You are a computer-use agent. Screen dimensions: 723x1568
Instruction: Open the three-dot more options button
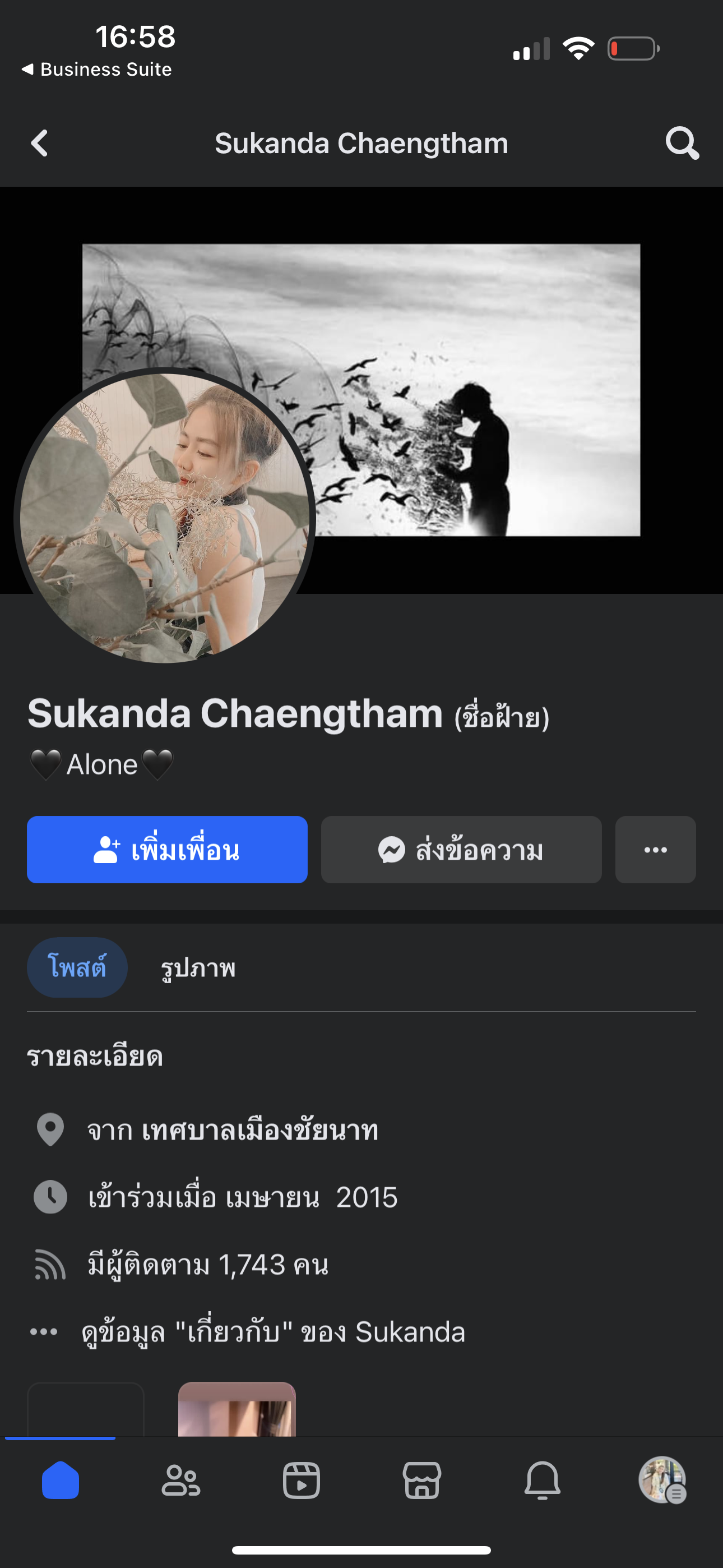655,849
